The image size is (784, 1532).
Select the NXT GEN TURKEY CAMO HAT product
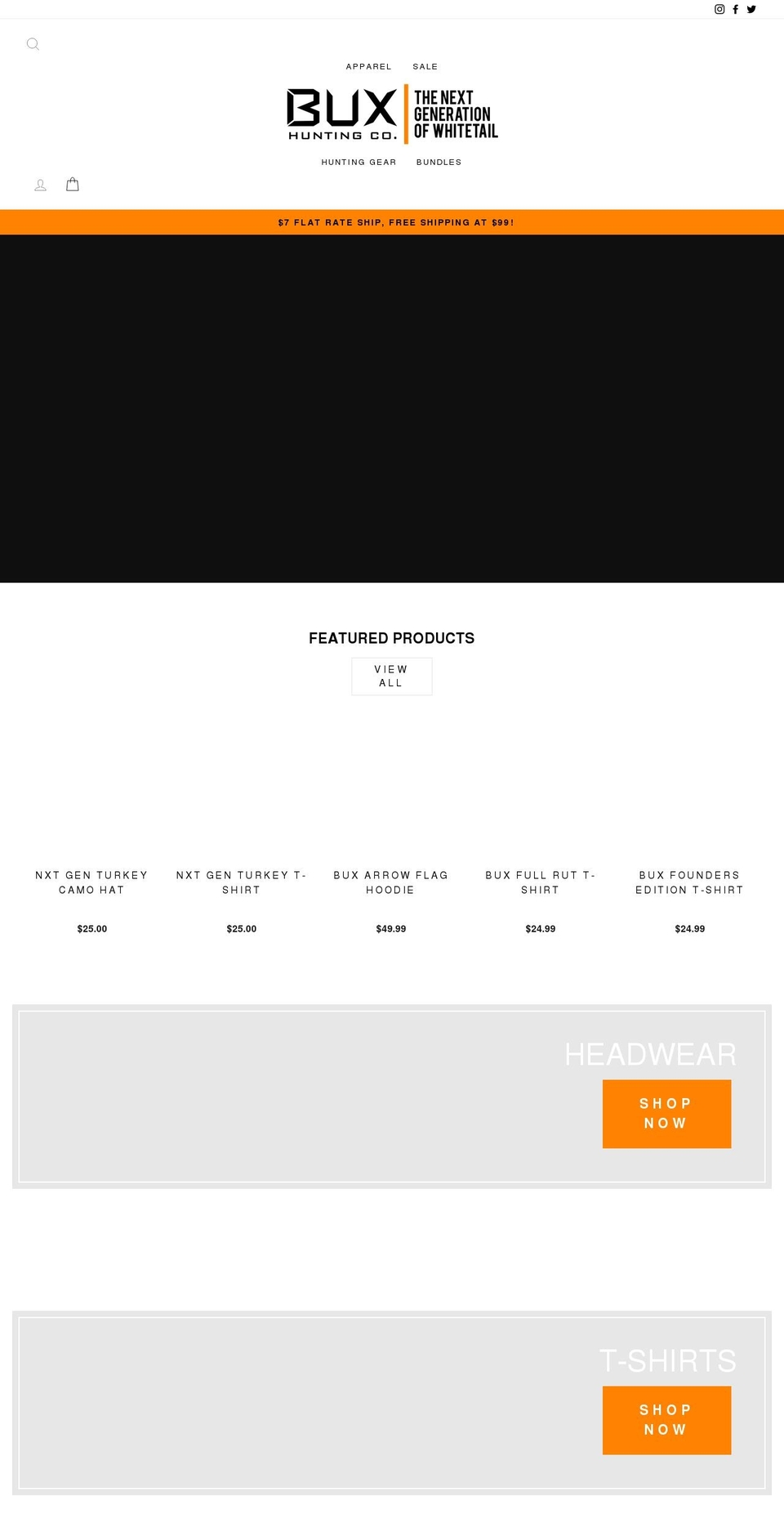click(x=91, y=882)
